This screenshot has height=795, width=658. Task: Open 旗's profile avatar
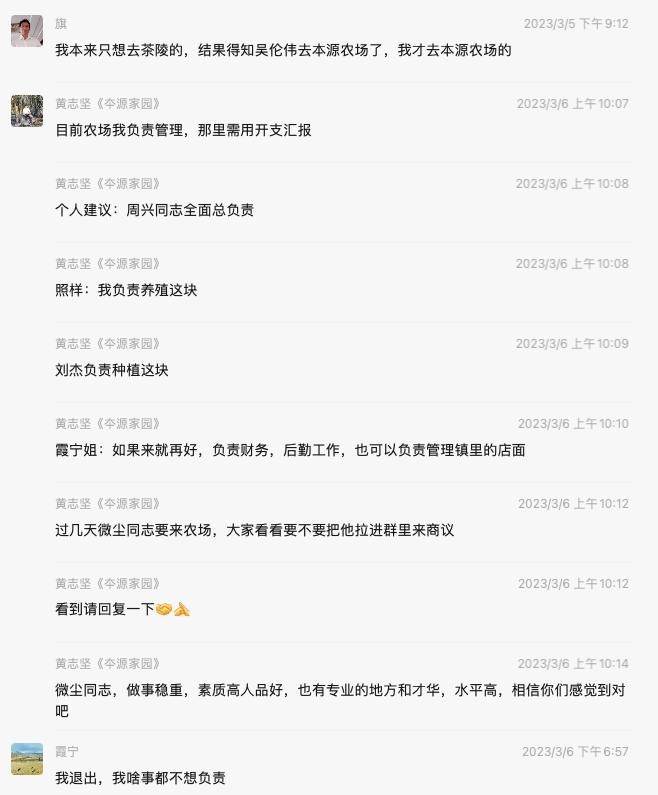pos(27,31)
